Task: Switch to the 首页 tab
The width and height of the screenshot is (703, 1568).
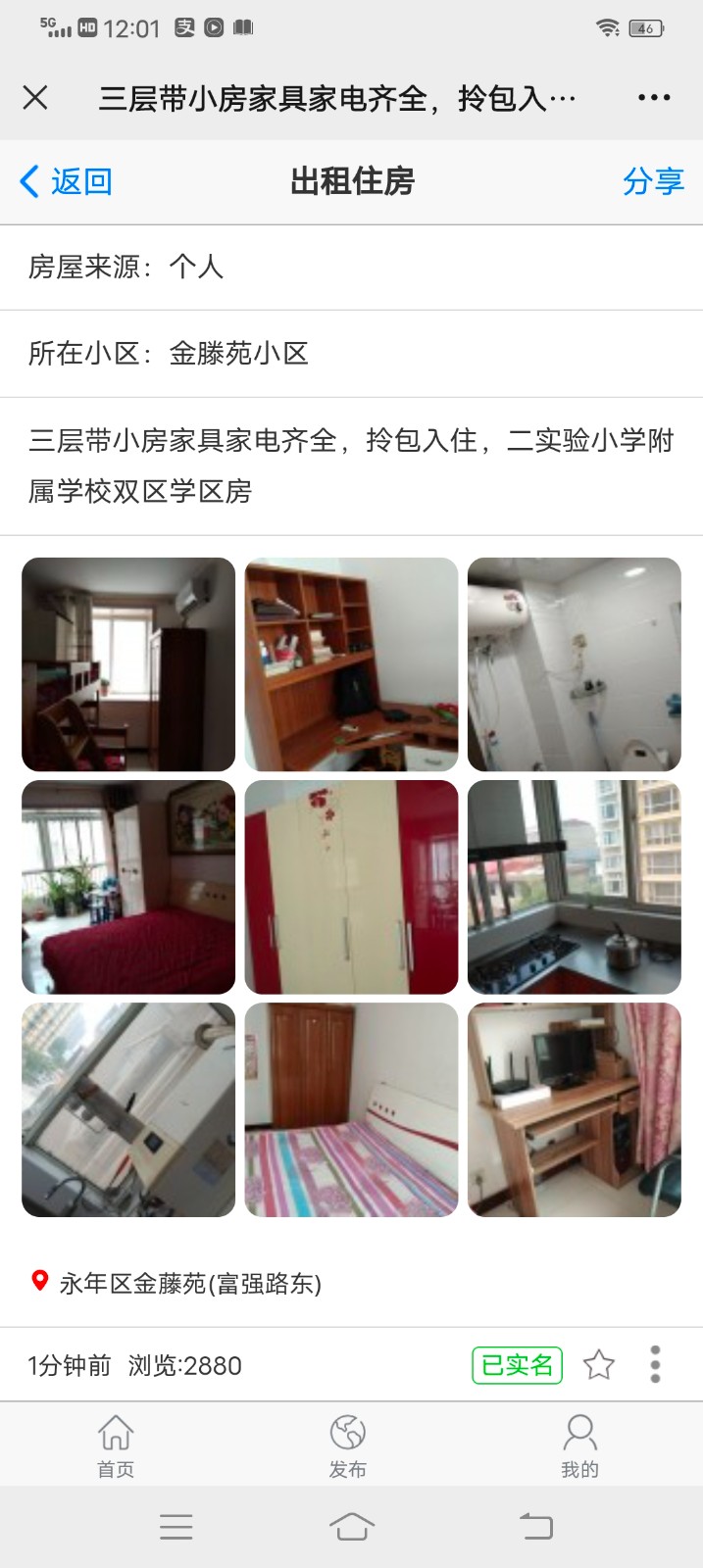Action: point(116,1445)
